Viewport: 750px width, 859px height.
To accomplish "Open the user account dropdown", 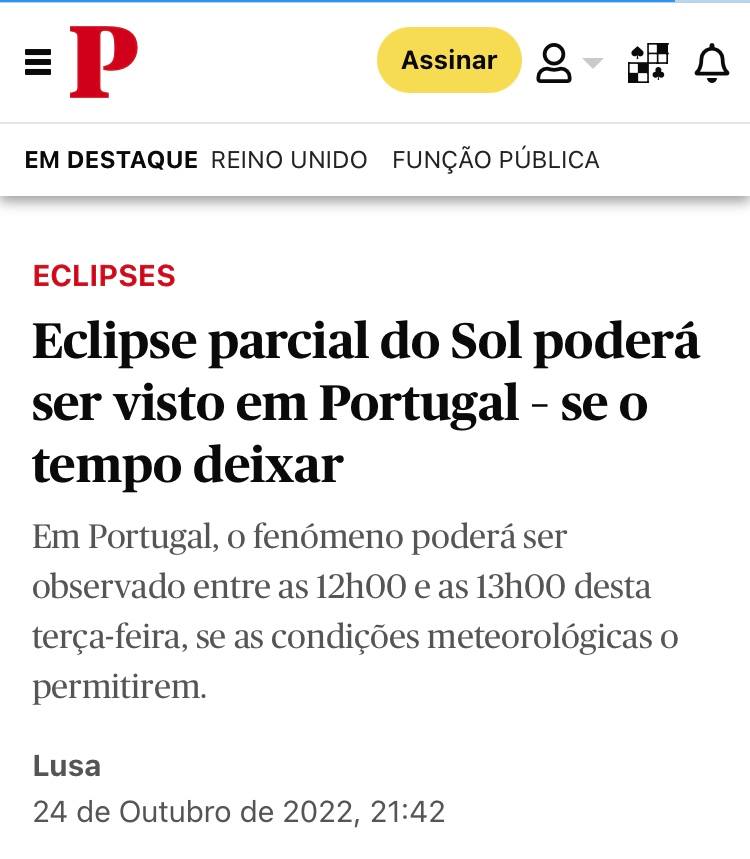I will [x=567, y=63].
